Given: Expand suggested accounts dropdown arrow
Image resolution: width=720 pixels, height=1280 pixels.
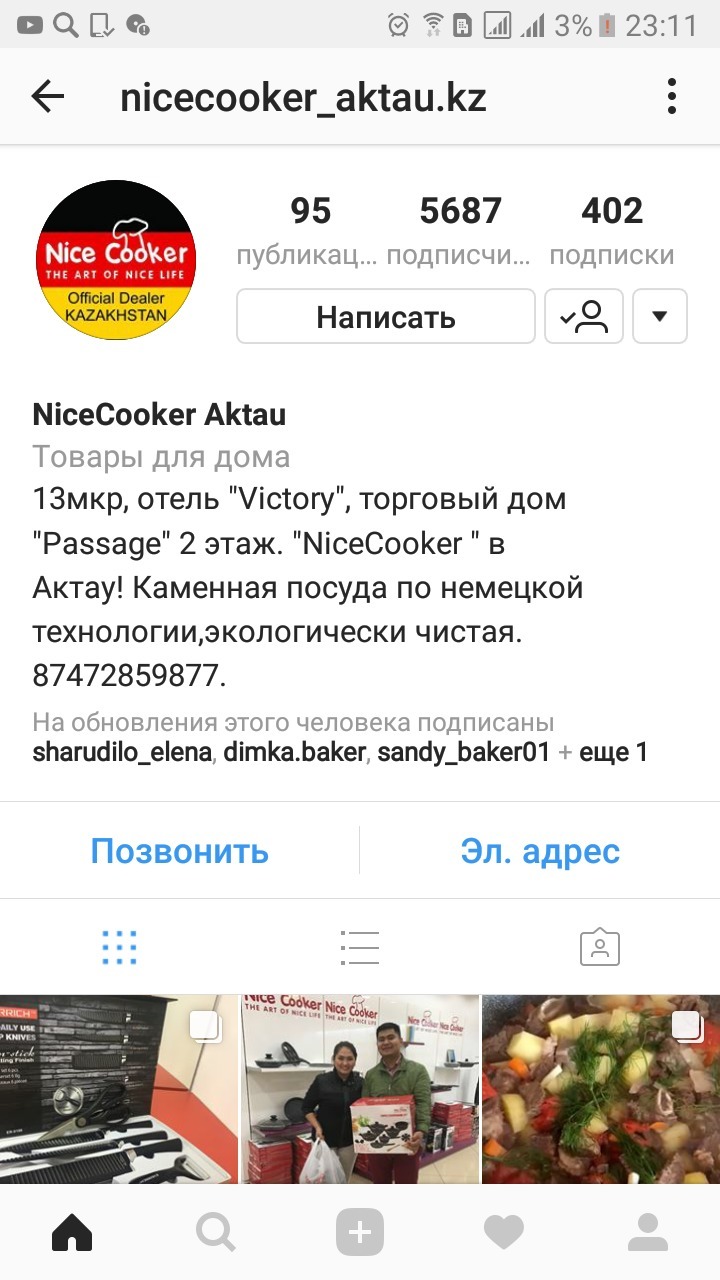Looking at the screenshot, I should coord(659,317).
